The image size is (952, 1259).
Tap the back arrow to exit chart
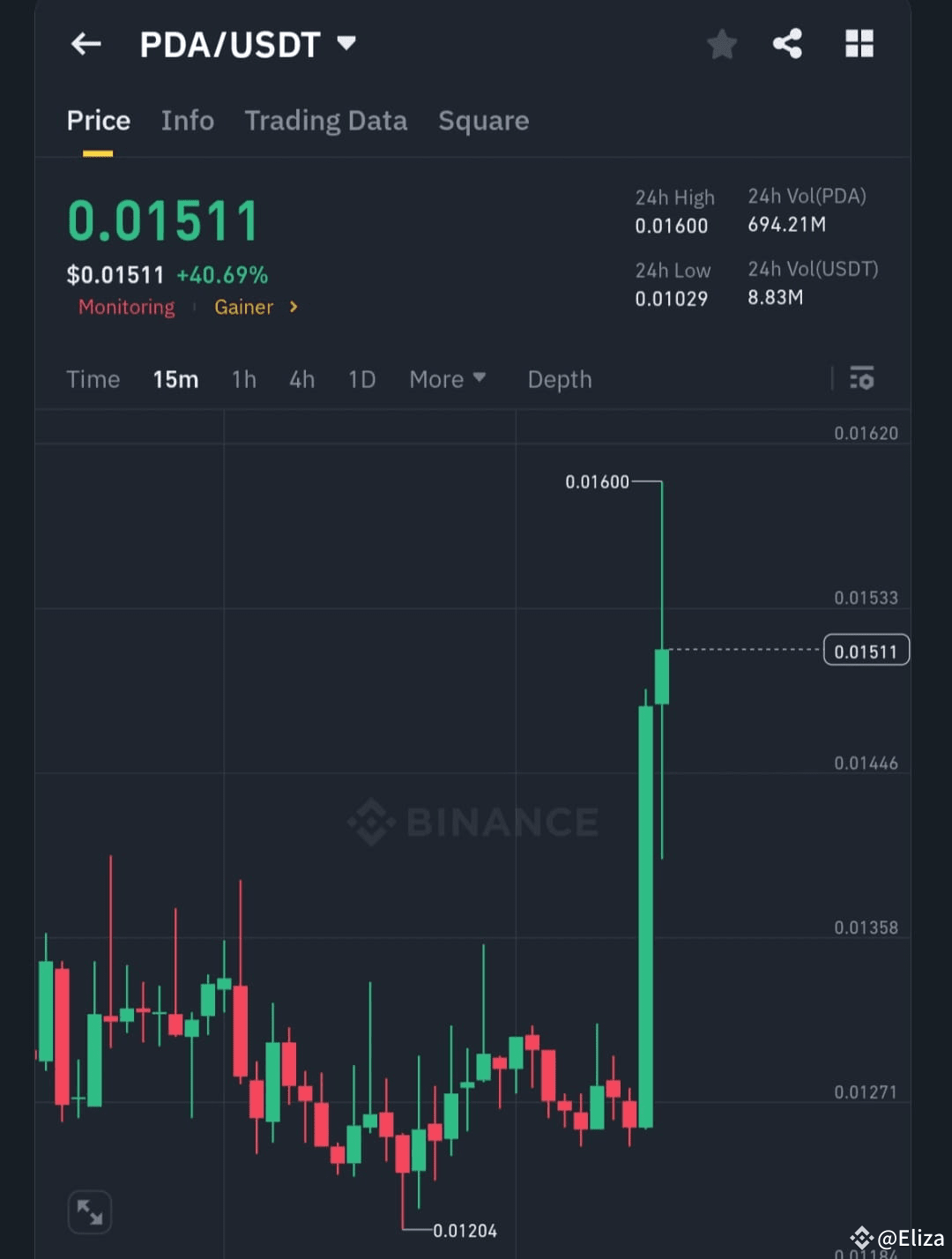(x=85, y=44)
